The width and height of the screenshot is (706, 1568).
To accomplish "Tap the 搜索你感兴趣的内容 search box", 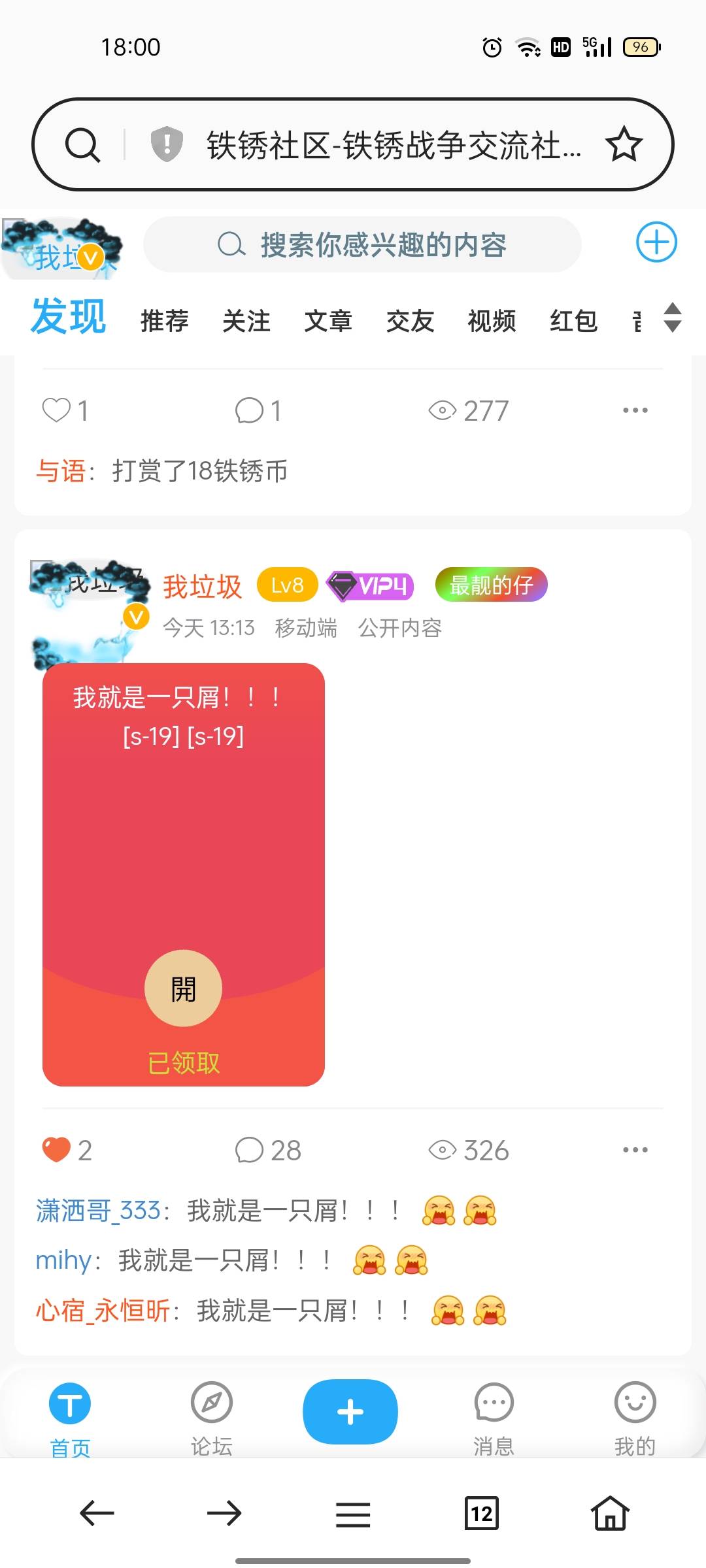I will pos(361,245).
